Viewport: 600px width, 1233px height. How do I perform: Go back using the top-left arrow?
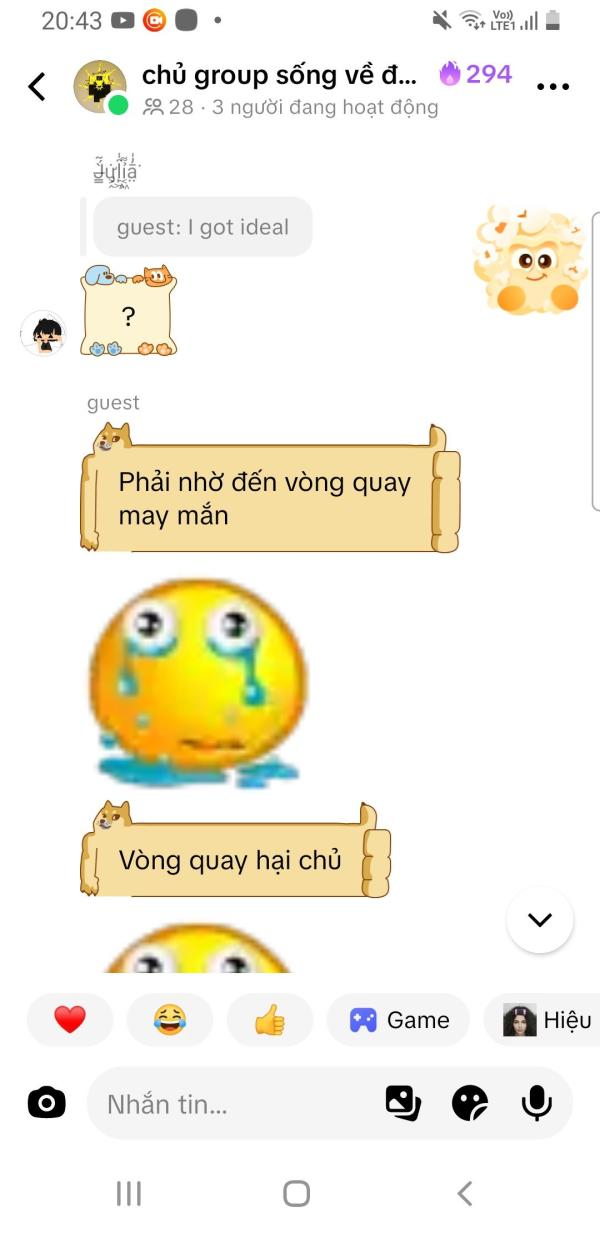37,86
